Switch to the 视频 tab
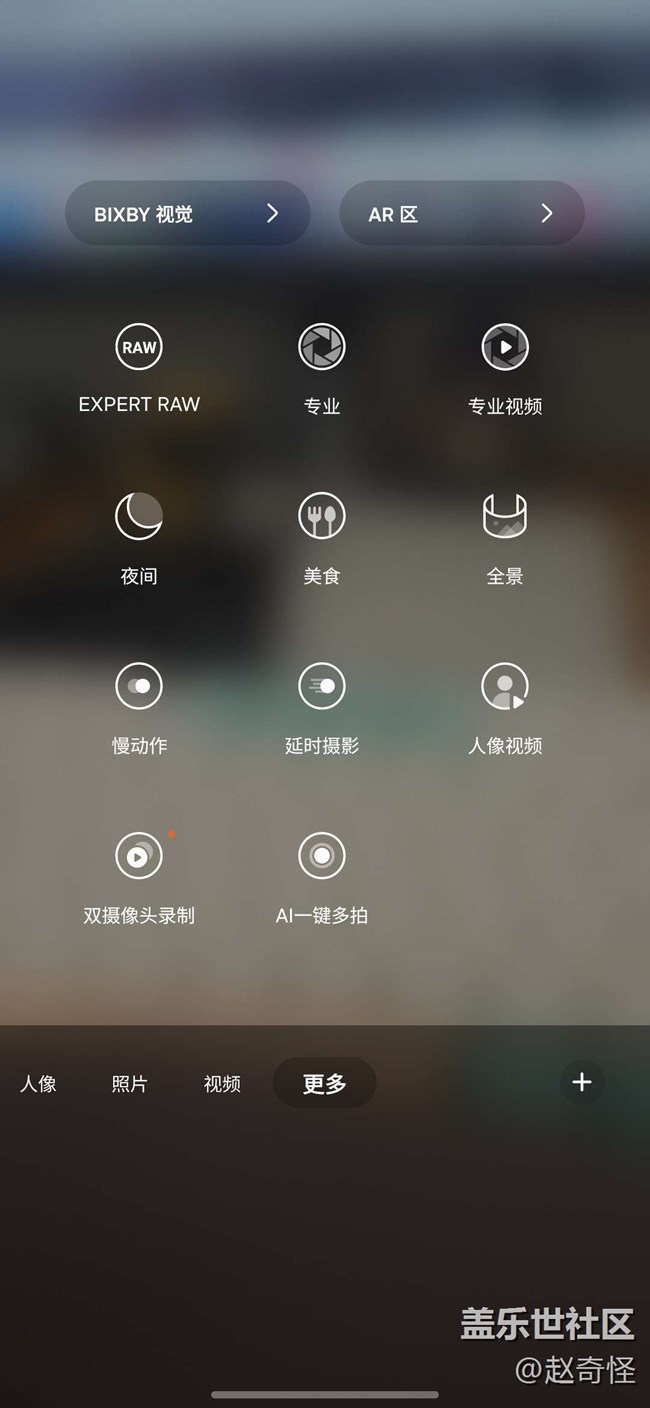 (x=222, y=1083)
